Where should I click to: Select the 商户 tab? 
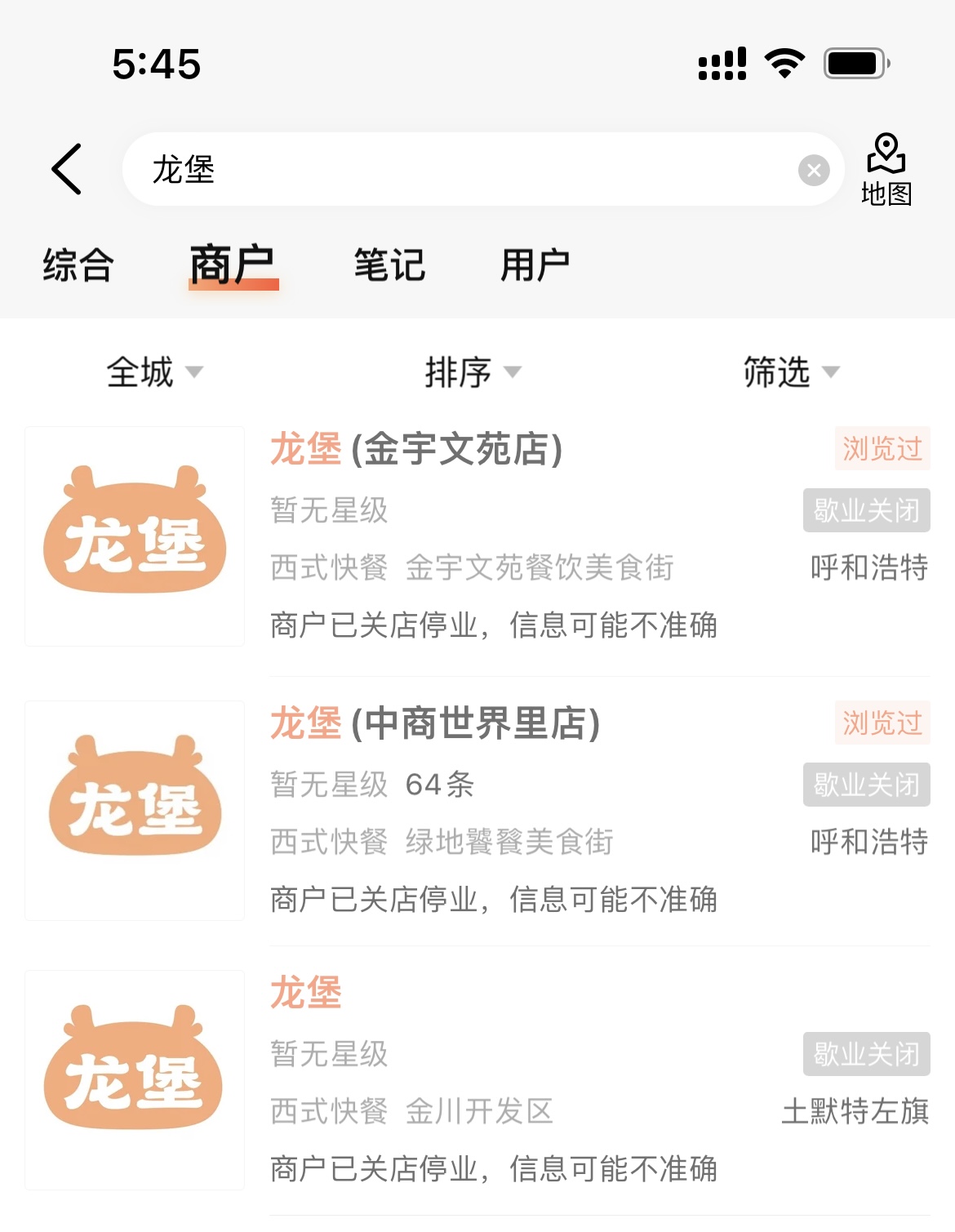click(x=233, y=265)
